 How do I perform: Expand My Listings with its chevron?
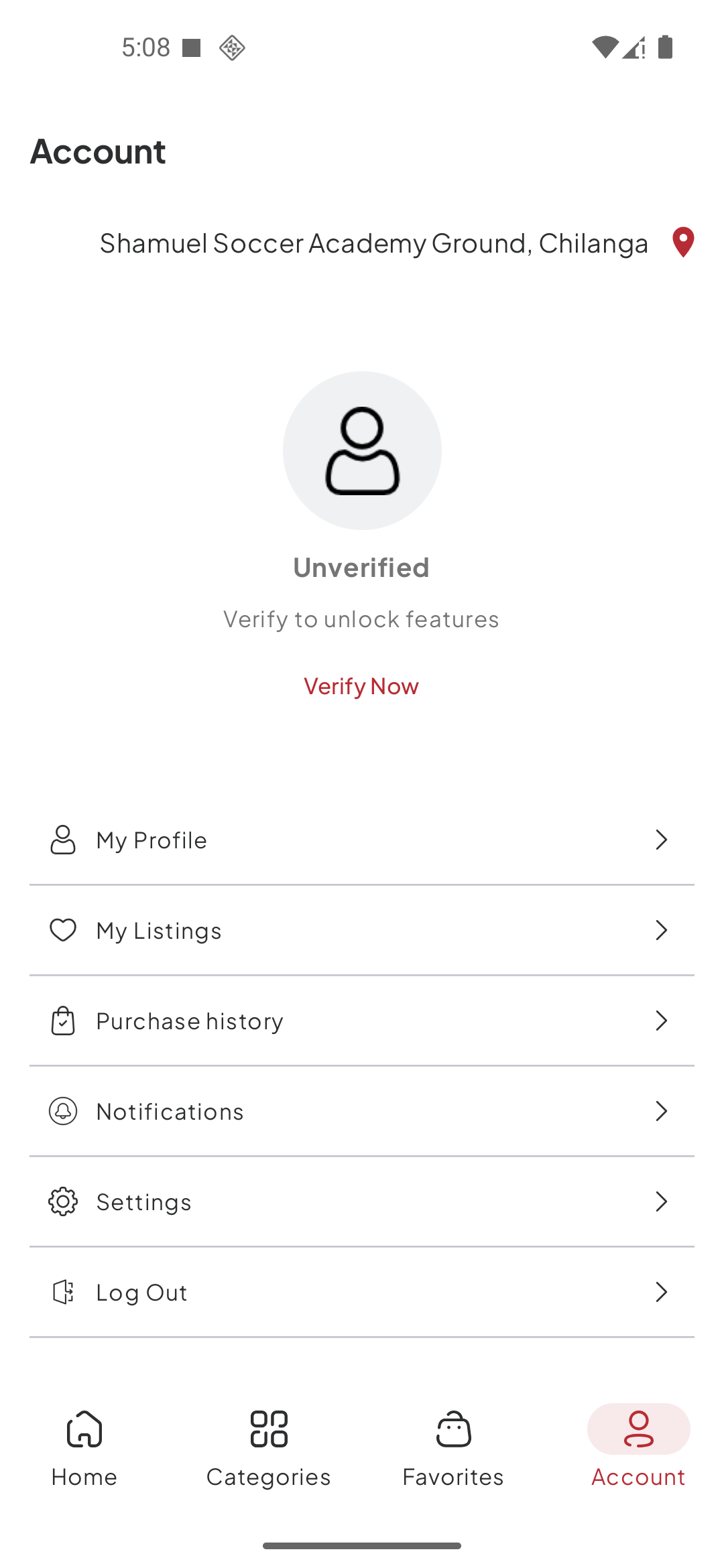661,930
